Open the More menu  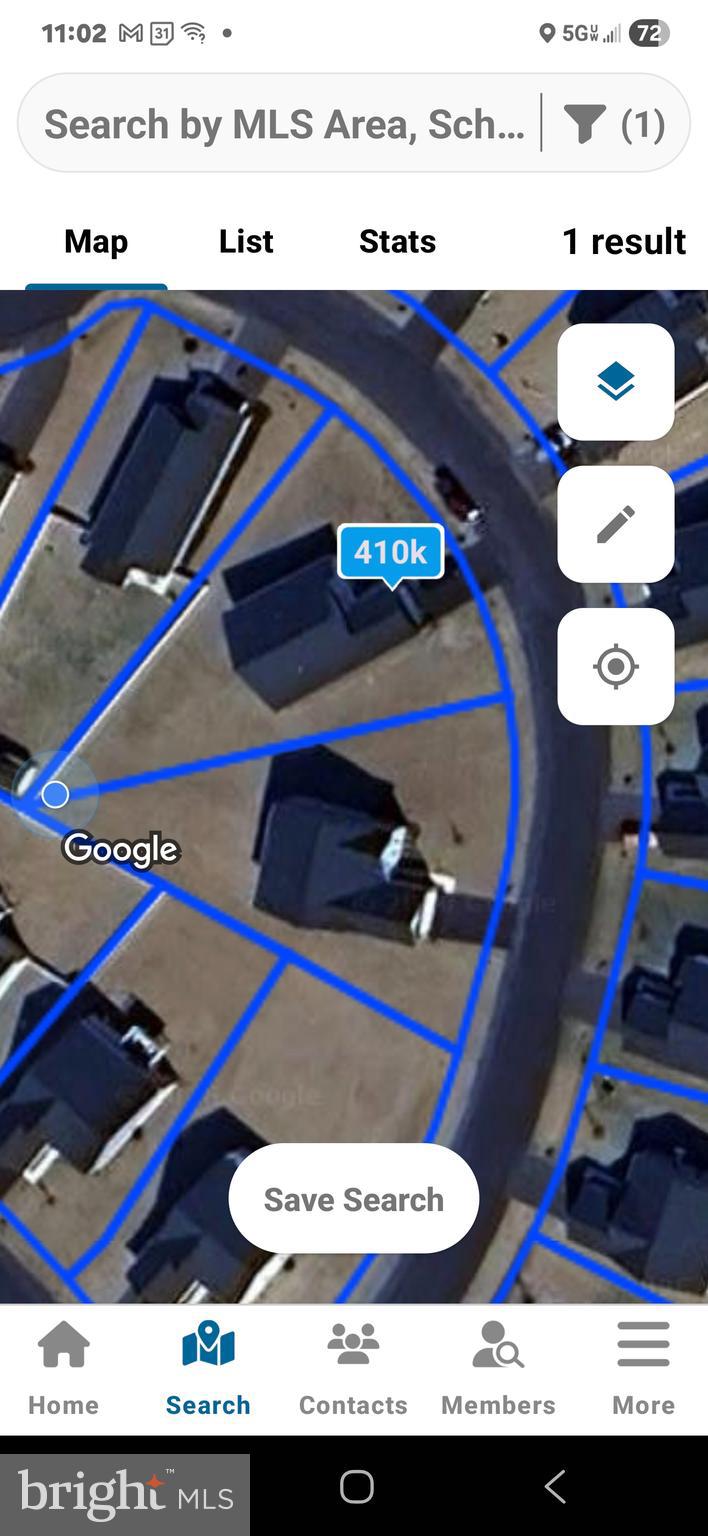click(643, 1367)
